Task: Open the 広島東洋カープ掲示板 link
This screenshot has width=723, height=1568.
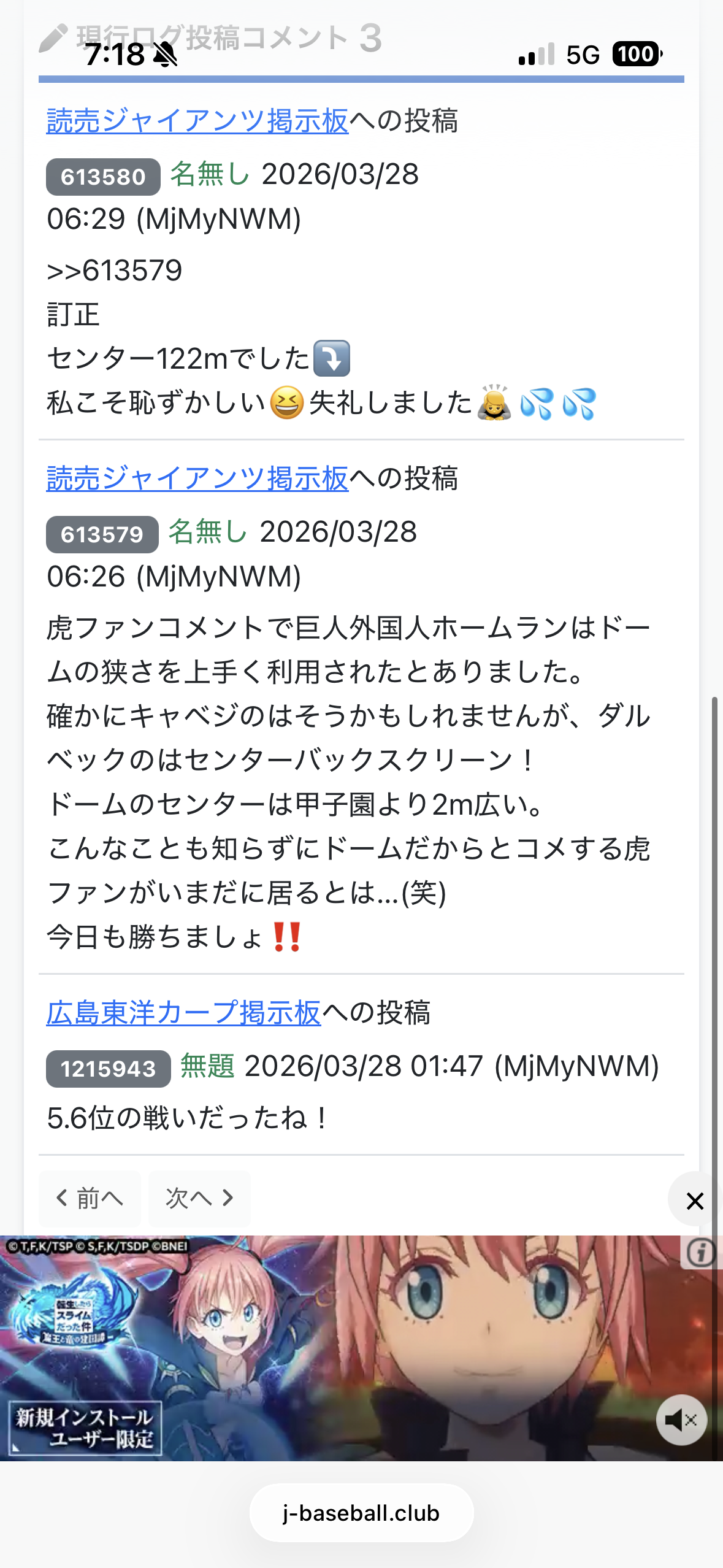Action: (183, 1013)
